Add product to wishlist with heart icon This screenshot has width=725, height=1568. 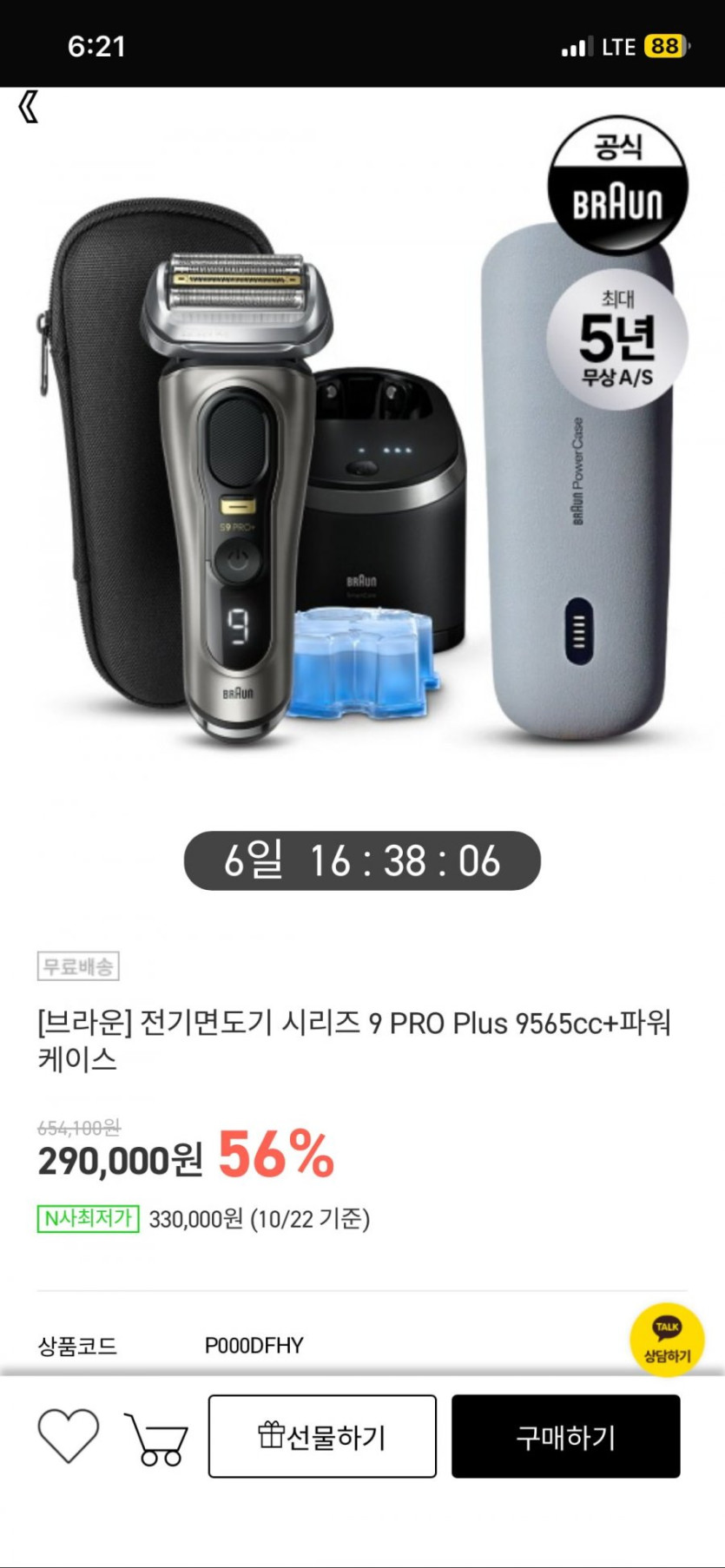pos(69,1435)
